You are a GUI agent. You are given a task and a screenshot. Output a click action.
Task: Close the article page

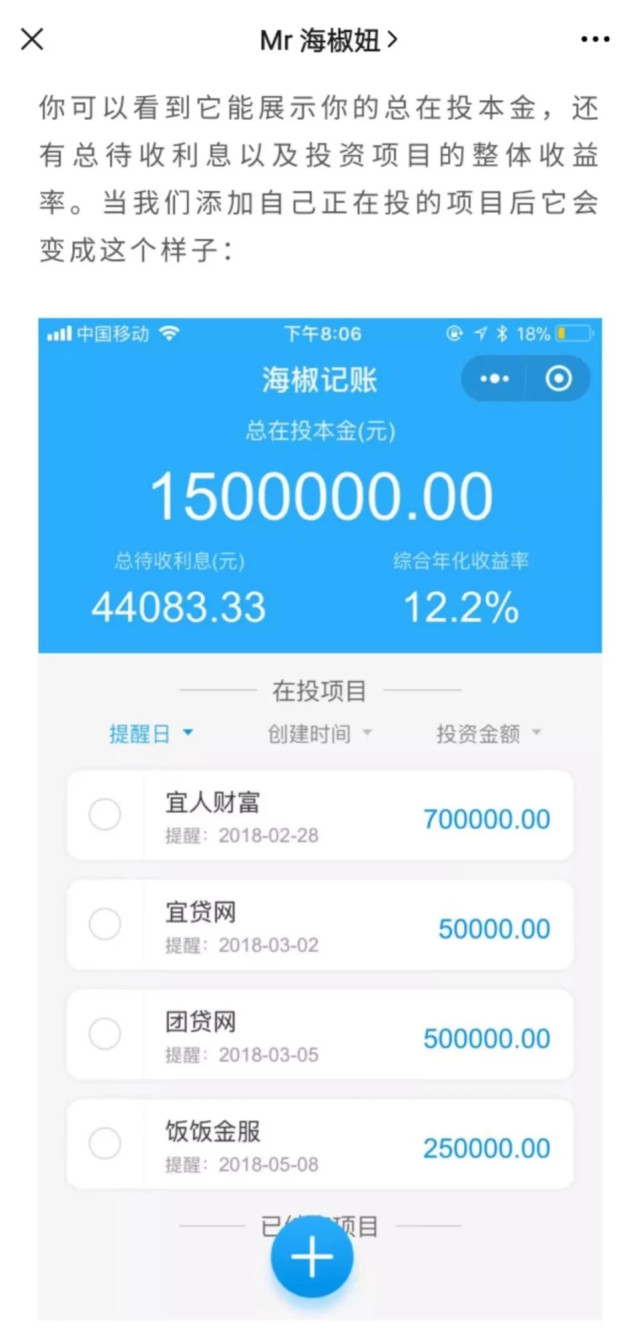(x=32, y=39)
